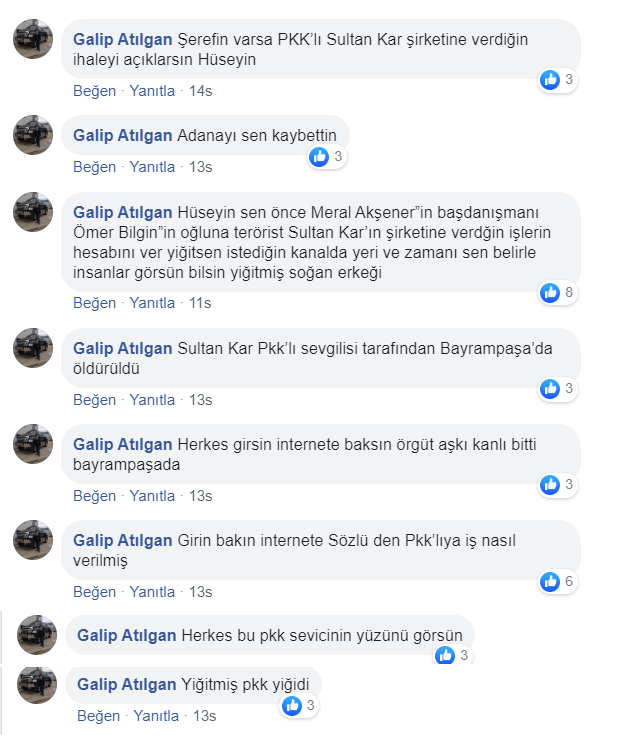View reactions on the "Girin bakın internete" comment
This screenshot has width=623, height=754.
557,581
